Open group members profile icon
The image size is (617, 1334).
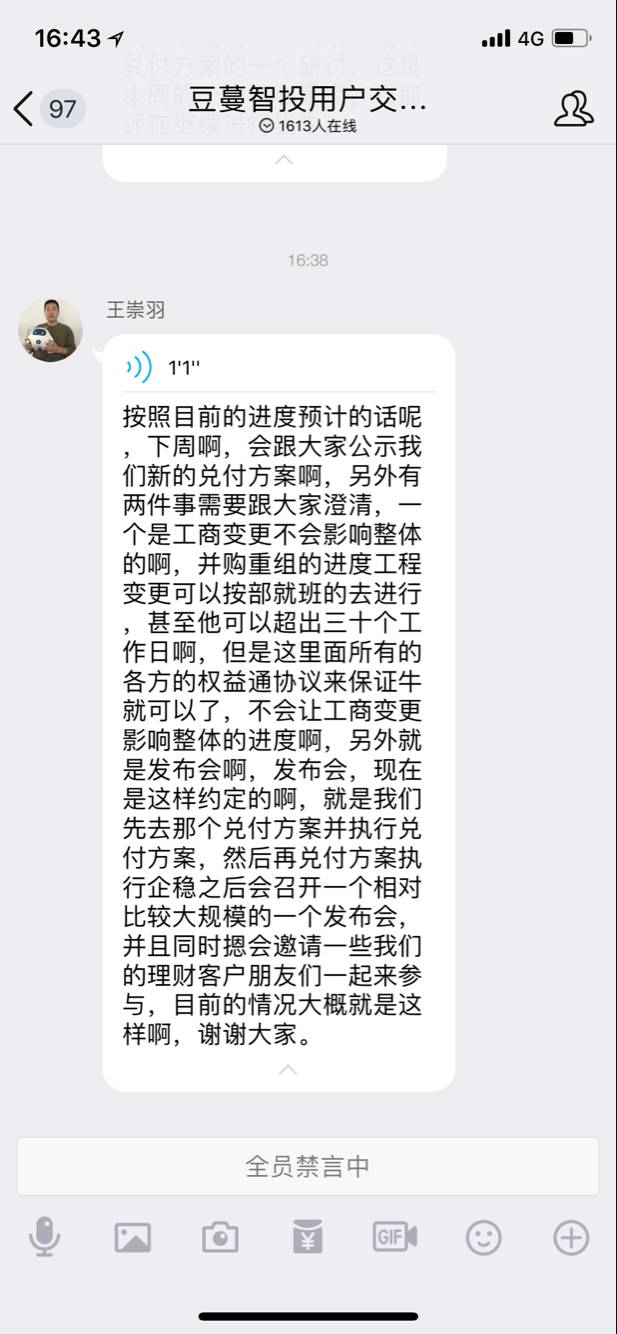pyautogui.click(x=573, y=108)
